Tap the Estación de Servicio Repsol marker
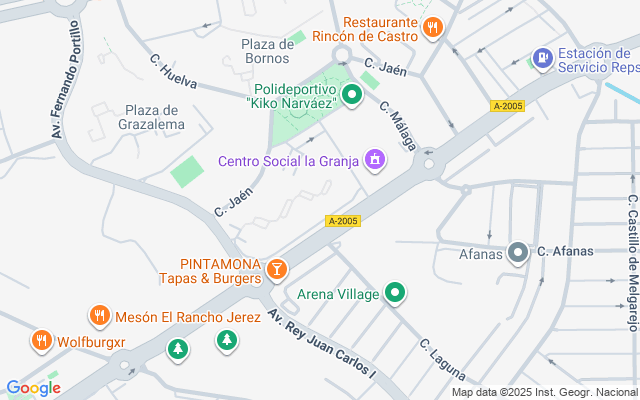This screenshot has width=640, height=400. click(543, 60)
